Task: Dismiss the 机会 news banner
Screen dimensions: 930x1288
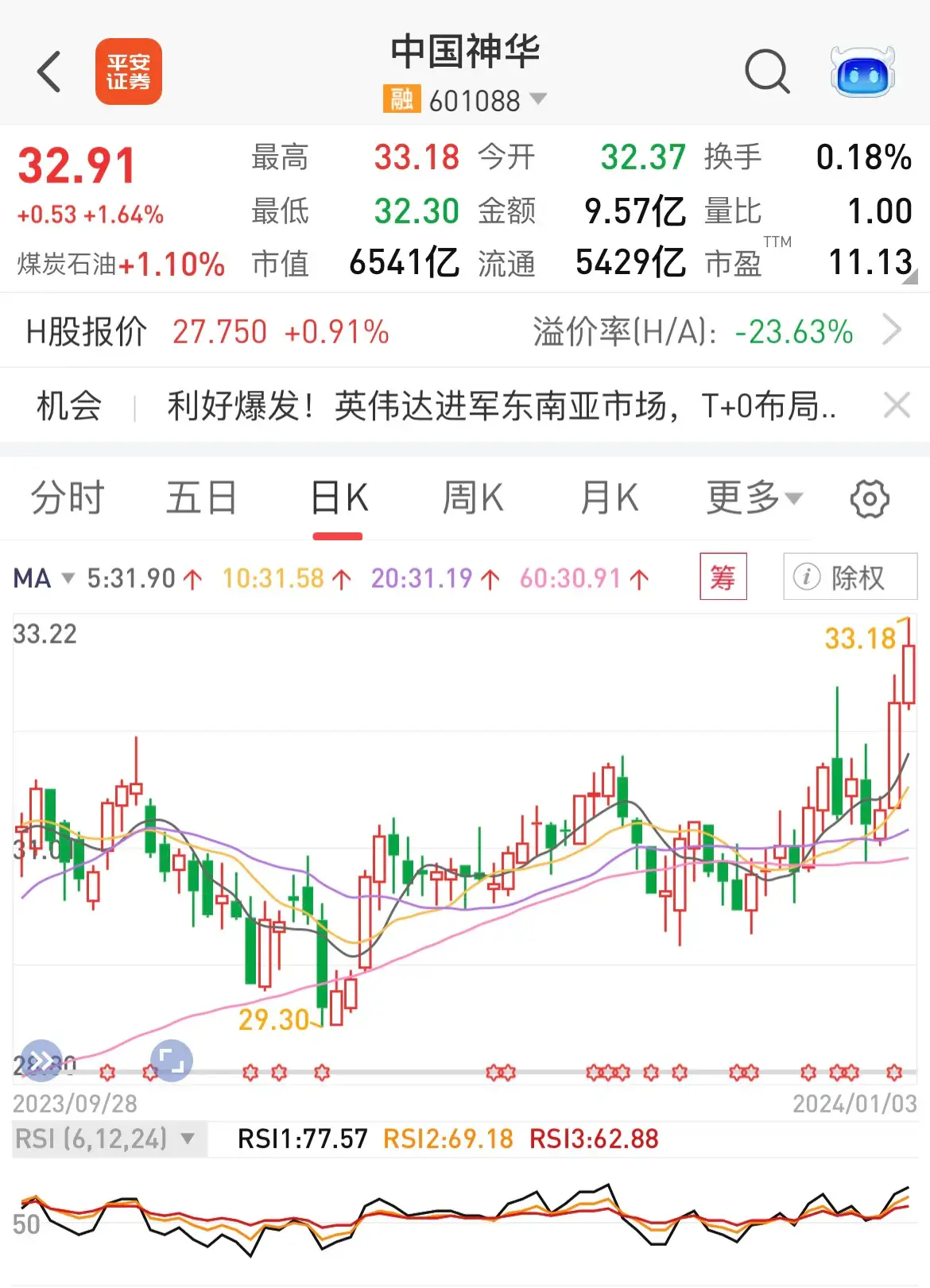Action: (897, 405)
